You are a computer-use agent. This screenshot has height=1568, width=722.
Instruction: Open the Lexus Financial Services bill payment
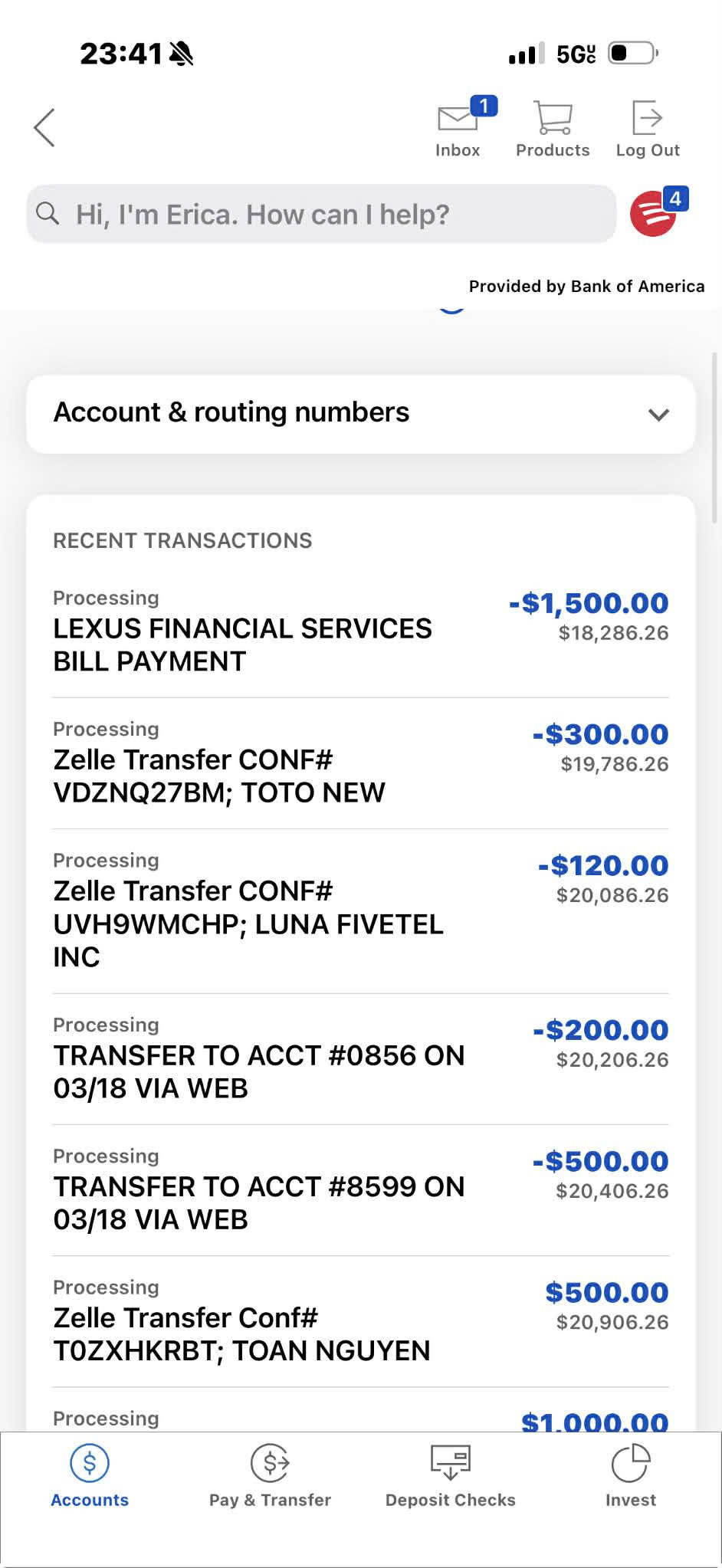360,630
